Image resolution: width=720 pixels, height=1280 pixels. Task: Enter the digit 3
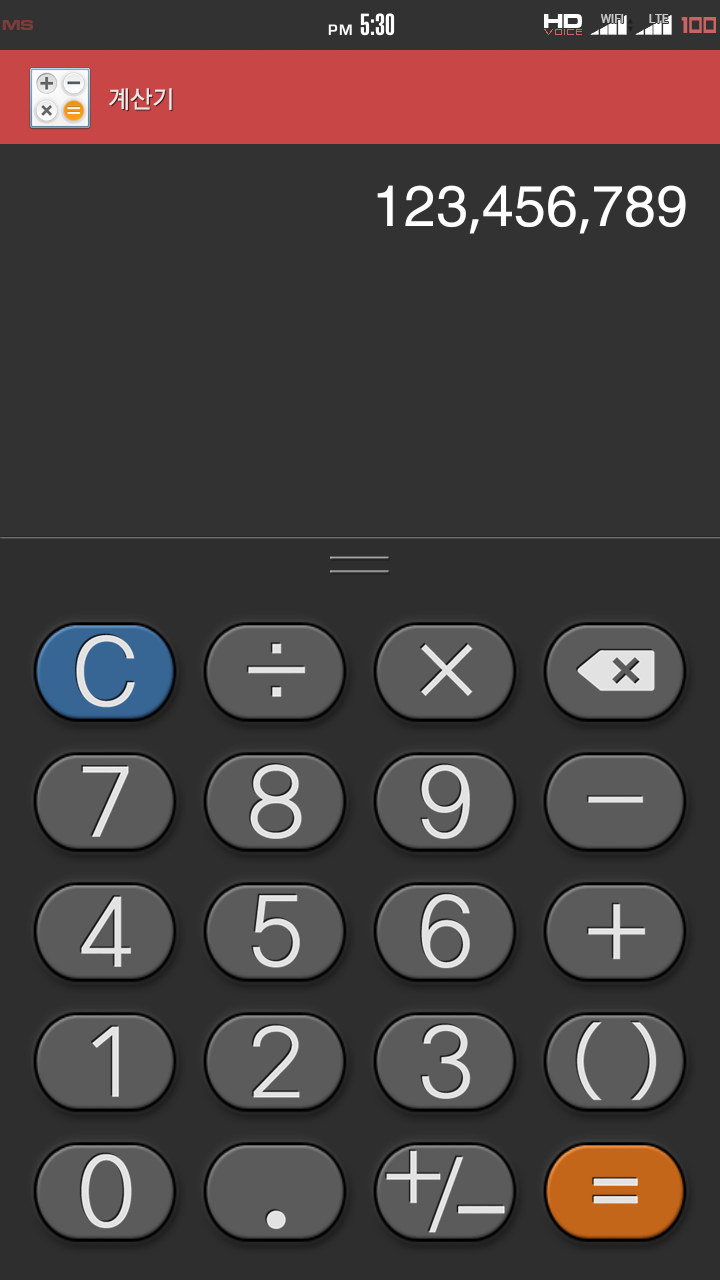pos(445,1061)
